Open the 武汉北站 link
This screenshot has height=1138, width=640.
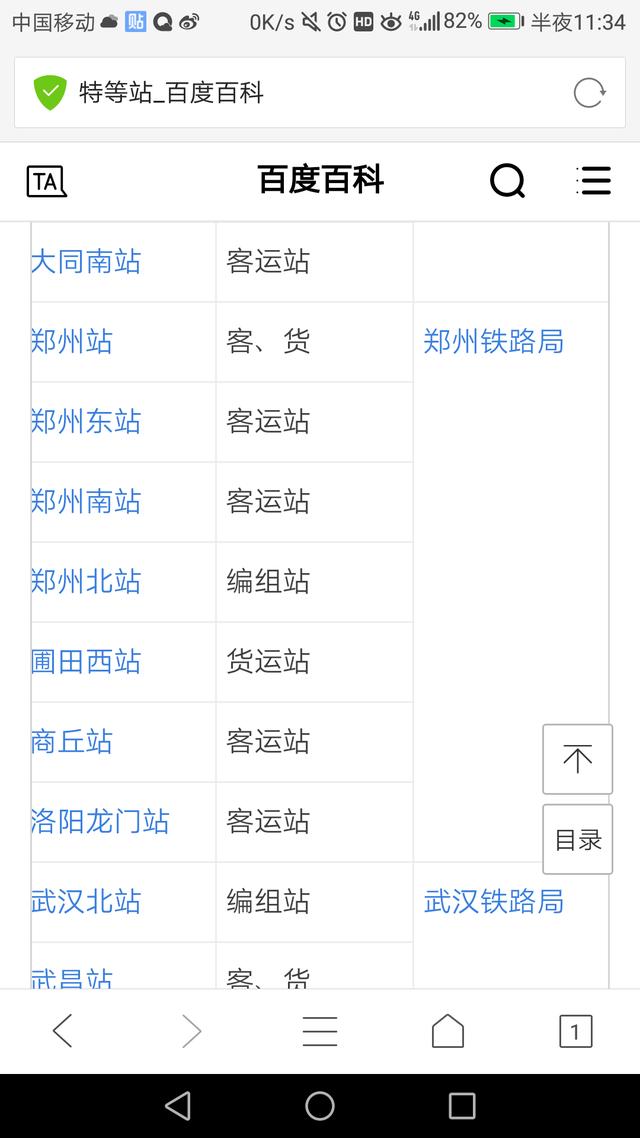point(86,901)
